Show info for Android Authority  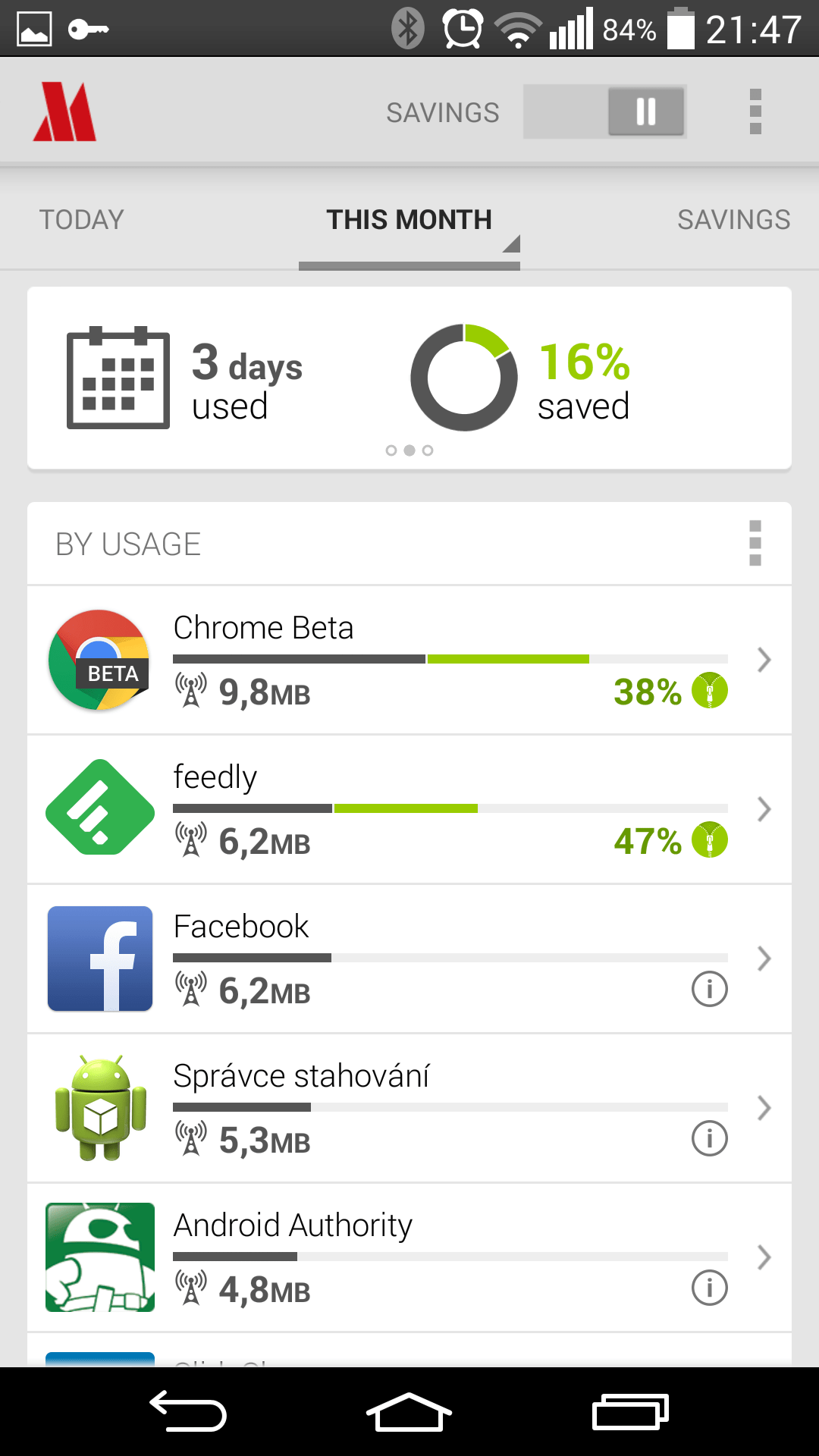[710, 1288]
